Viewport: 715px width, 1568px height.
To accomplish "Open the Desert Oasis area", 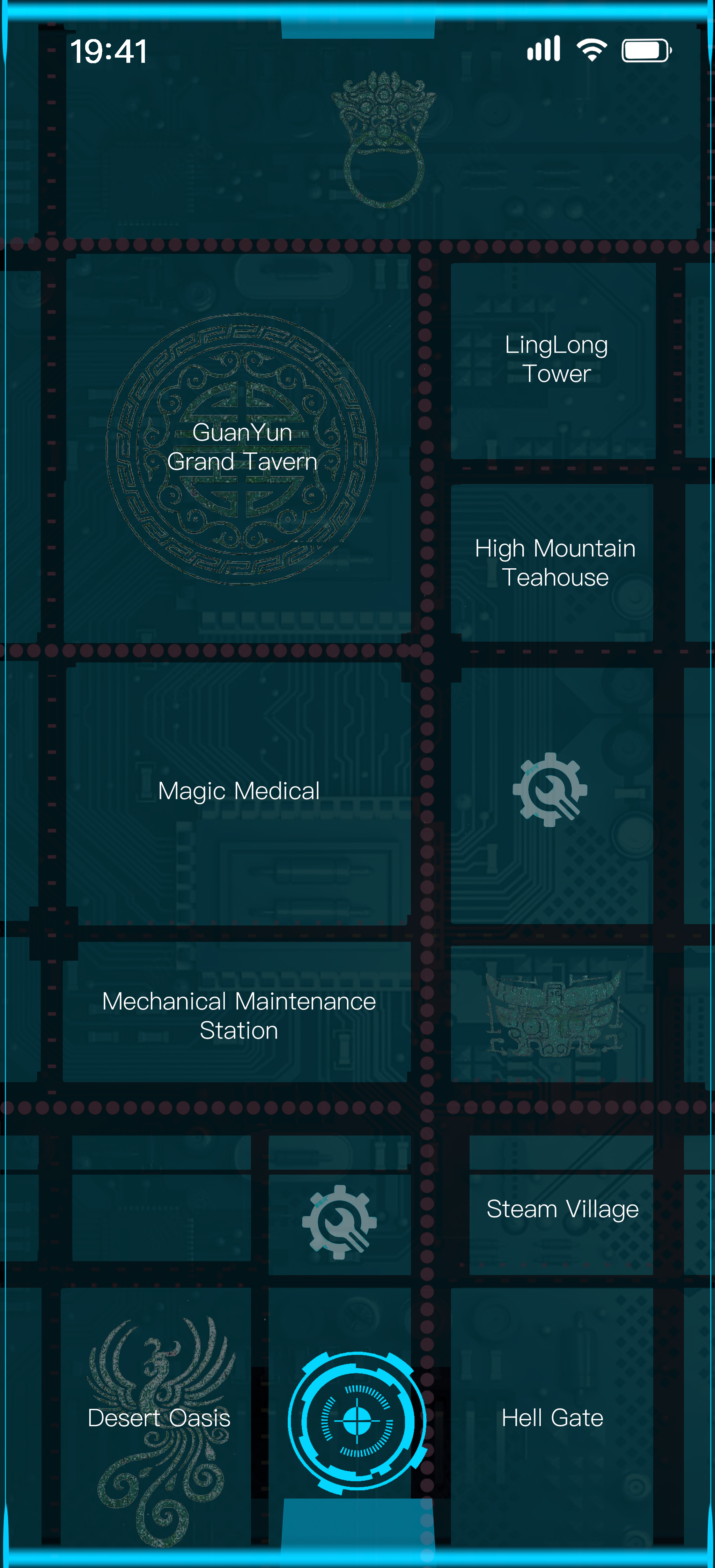I will [159, 1418].
